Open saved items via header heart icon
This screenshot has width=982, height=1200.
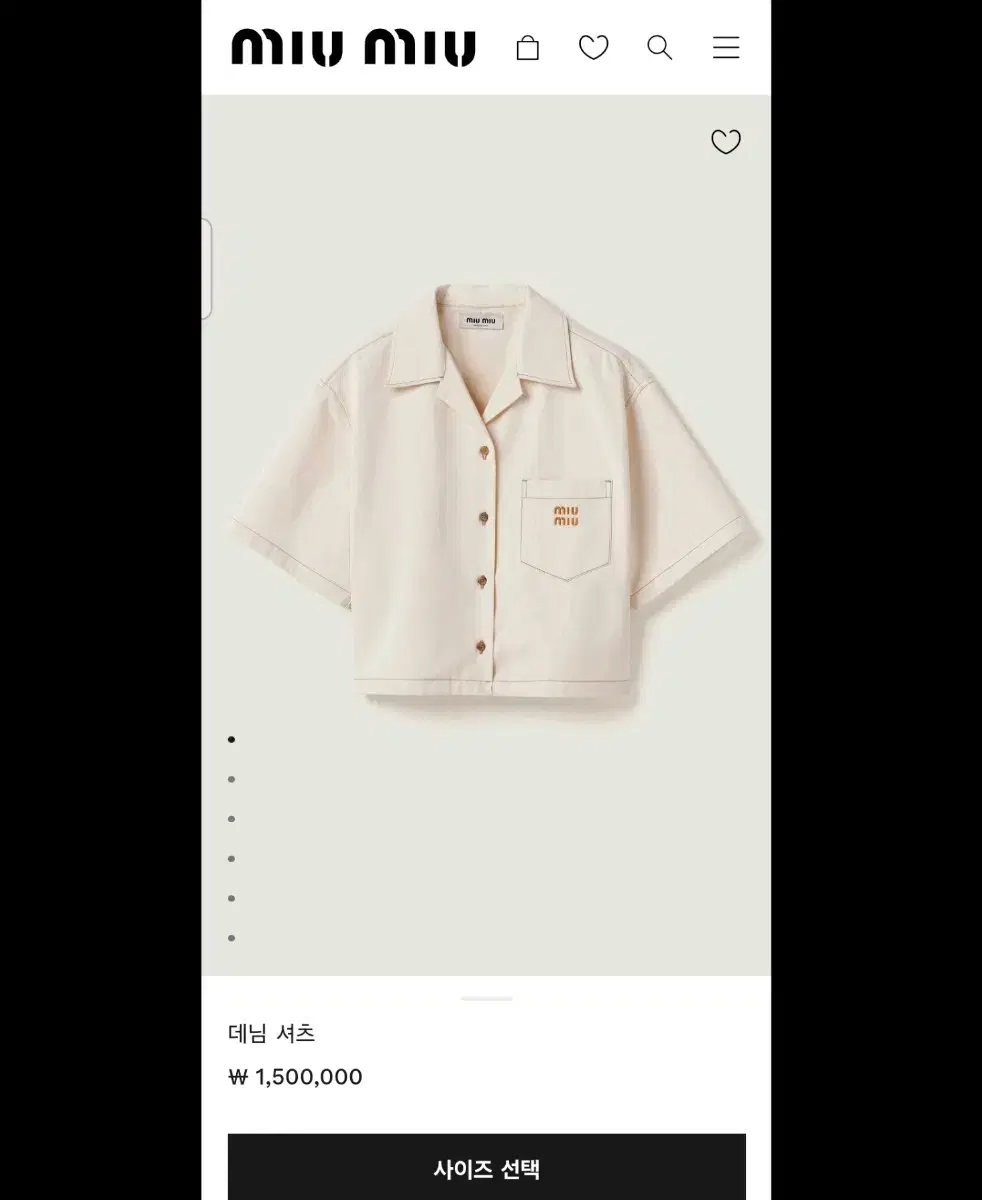(x=593, y=47)
